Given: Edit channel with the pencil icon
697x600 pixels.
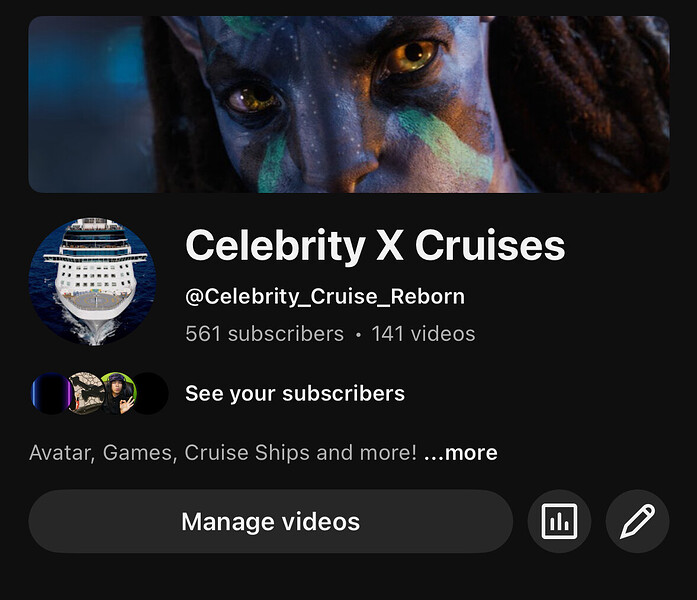Looking at the screenshot, I should point(637,521).
